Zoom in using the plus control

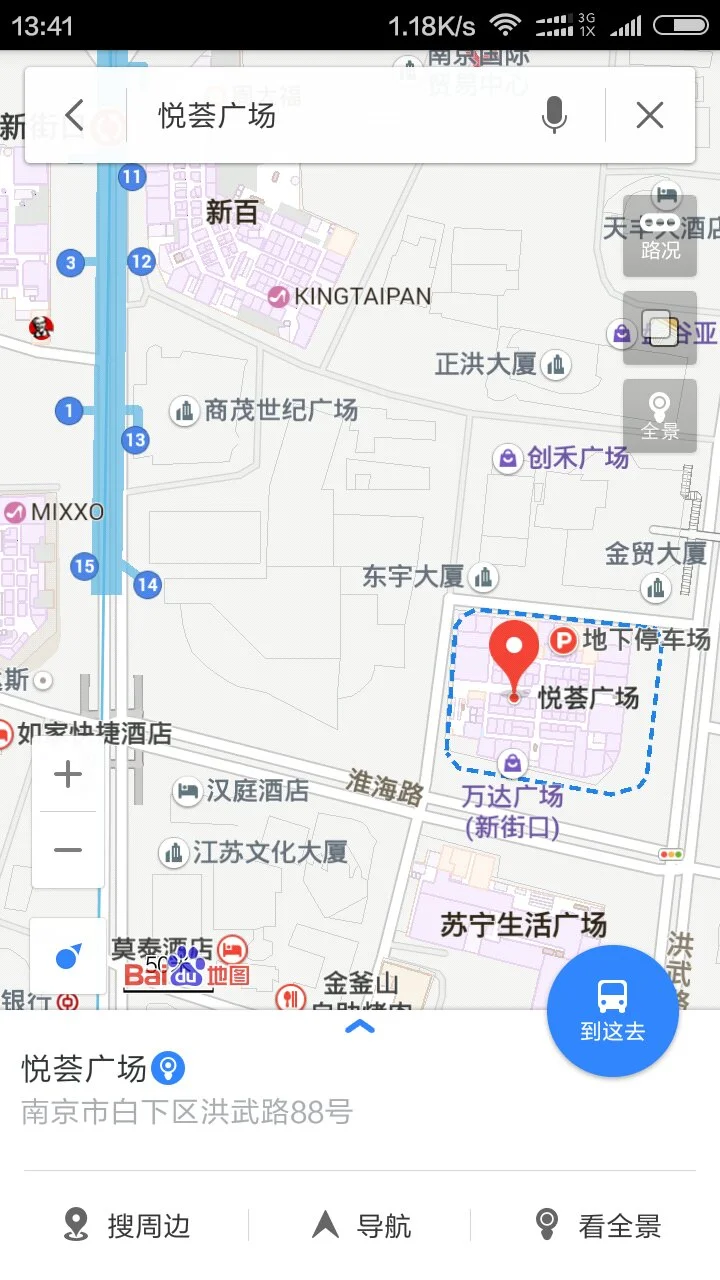(x=67, y=773)
